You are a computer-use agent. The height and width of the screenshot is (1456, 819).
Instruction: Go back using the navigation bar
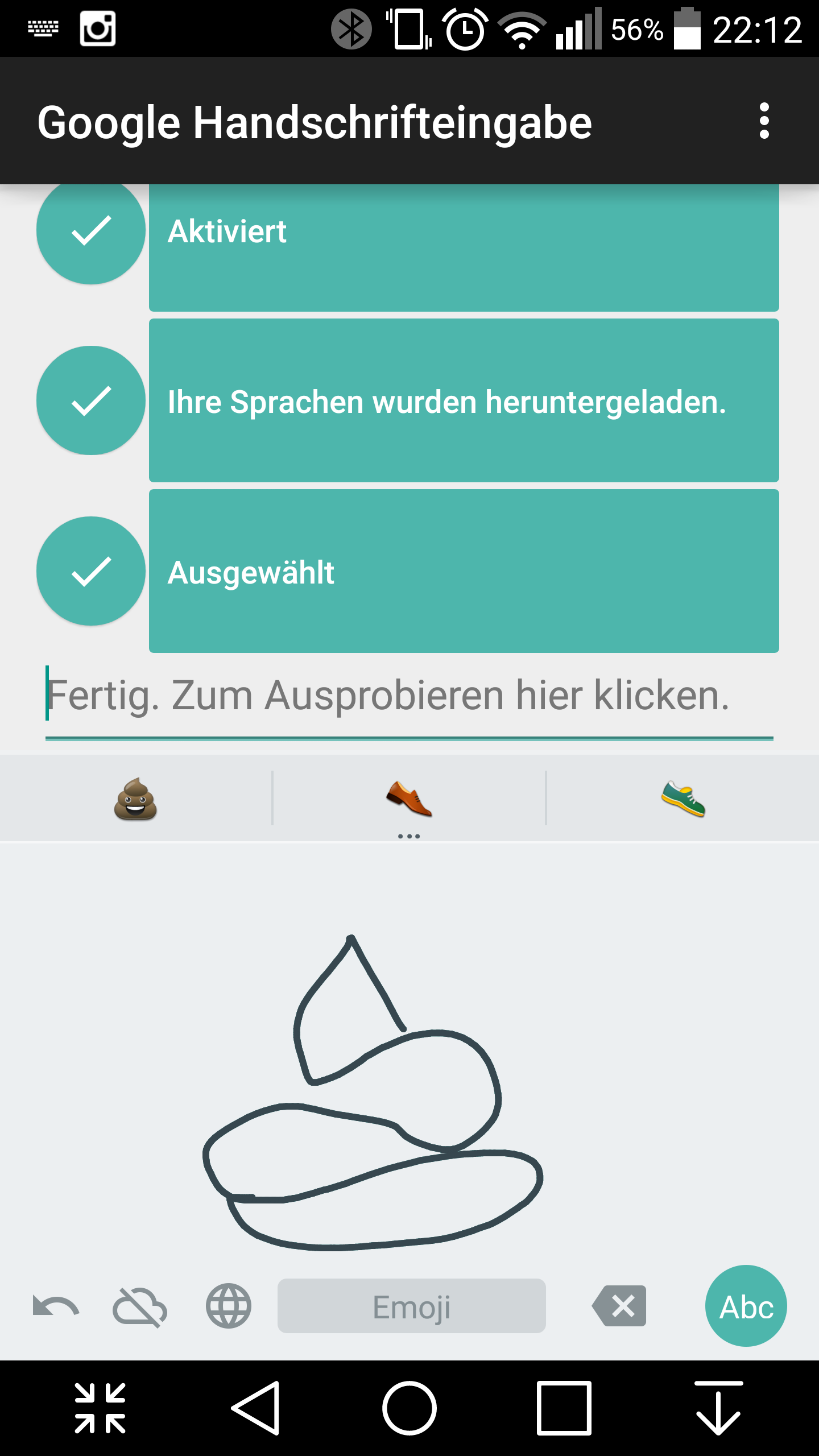(255, 1408)
